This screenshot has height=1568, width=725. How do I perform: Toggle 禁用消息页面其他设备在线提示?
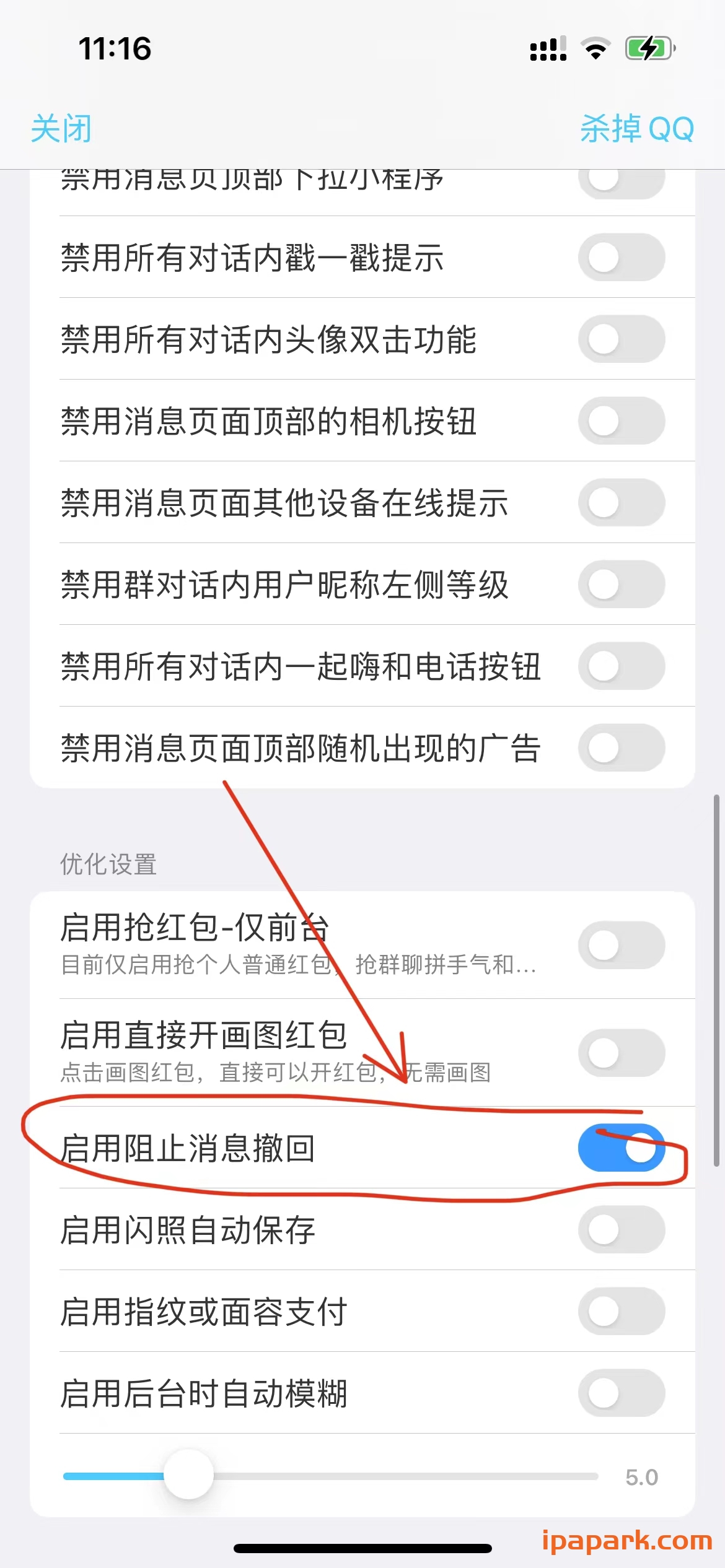pos(622,503)
